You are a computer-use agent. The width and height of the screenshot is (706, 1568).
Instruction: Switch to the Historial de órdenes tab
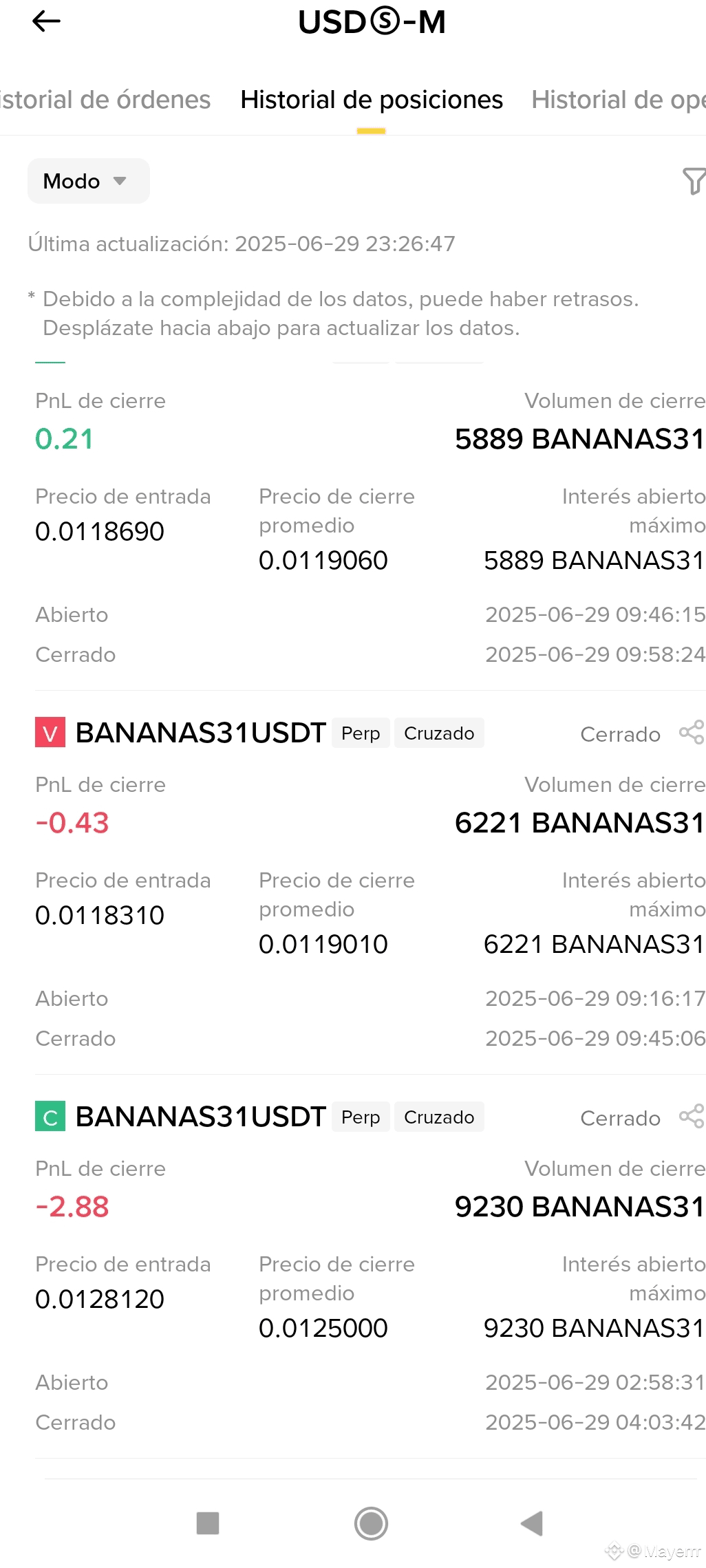pyautogui.click(x=105, y=100)
